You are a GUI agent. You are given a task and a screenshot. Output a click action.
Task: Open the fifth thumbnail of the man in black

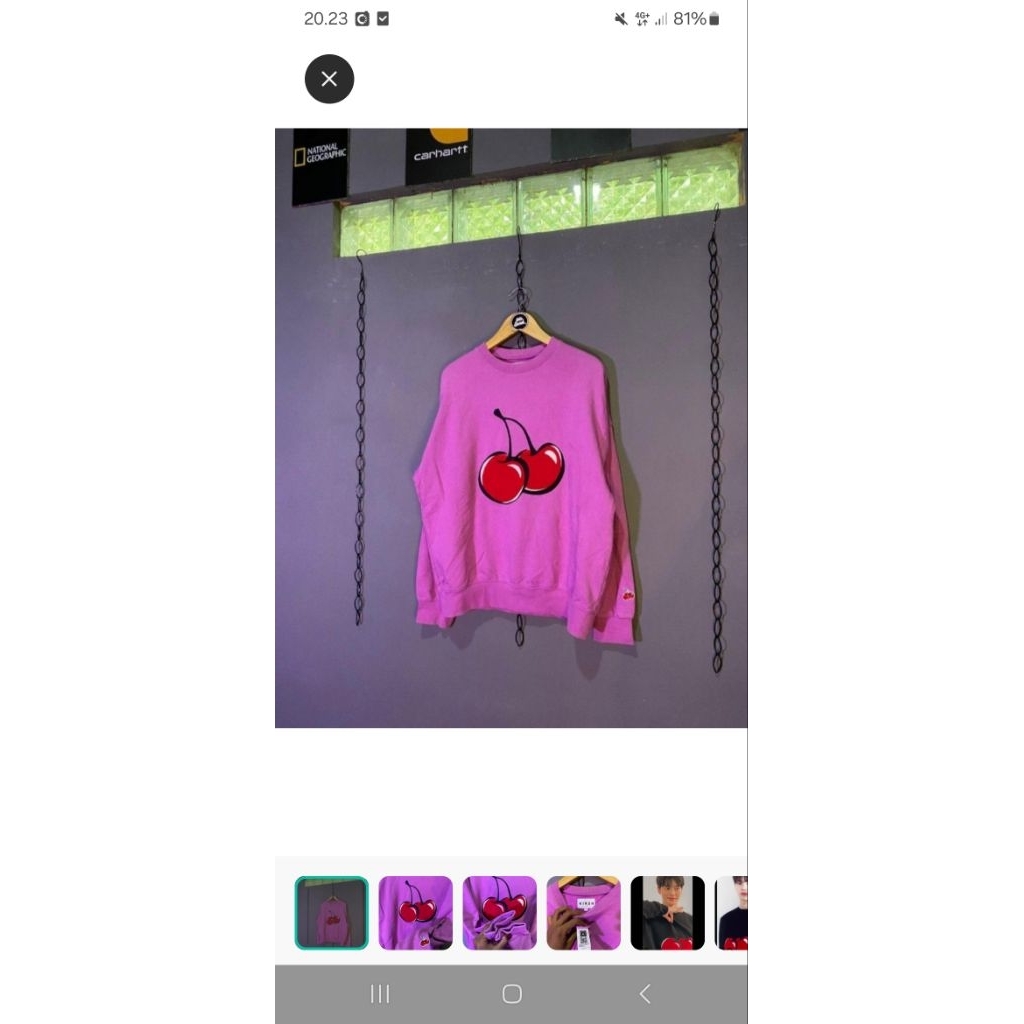[667, 913]
